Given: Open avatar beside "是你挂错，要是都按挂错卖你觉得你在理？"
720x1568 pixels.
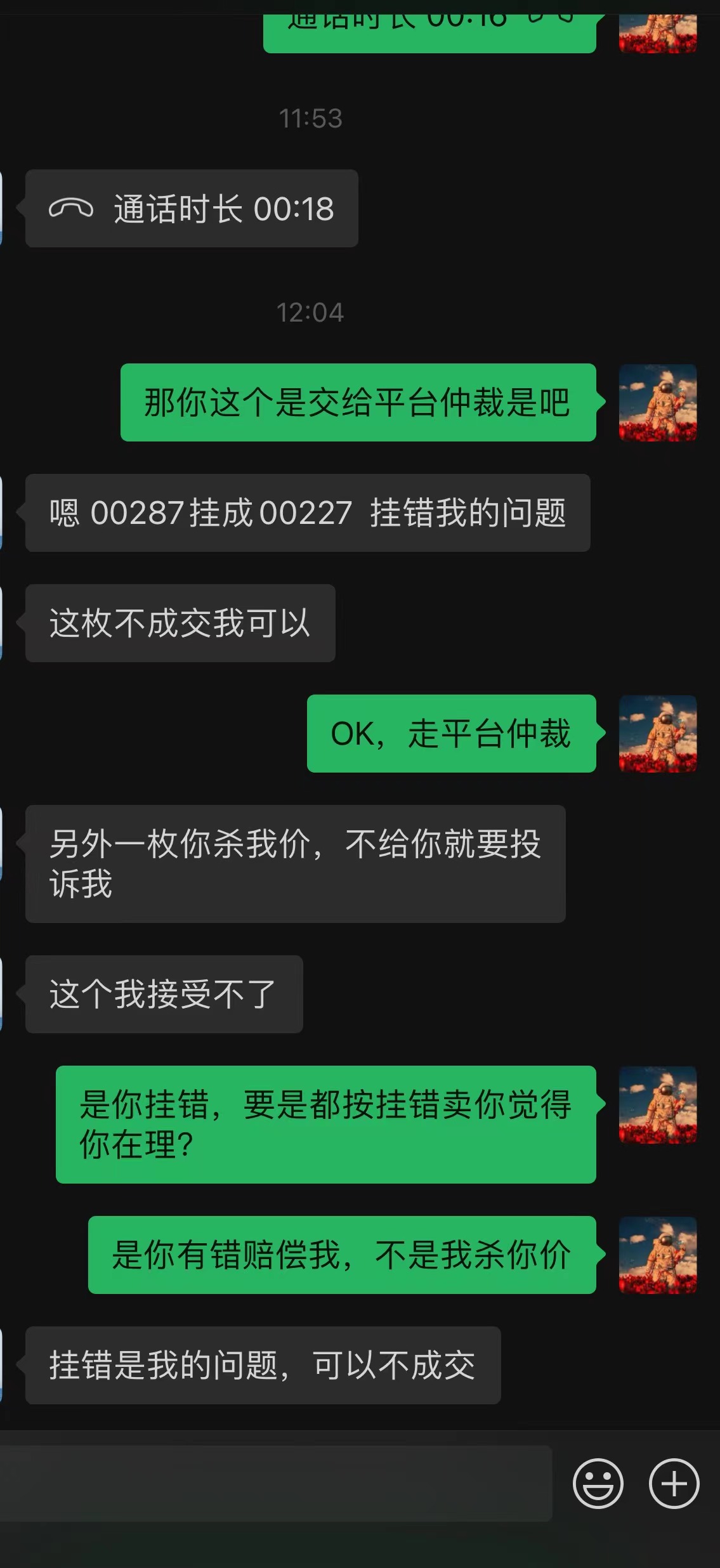Looking at the screenshot, I should tap(658, 1106).
